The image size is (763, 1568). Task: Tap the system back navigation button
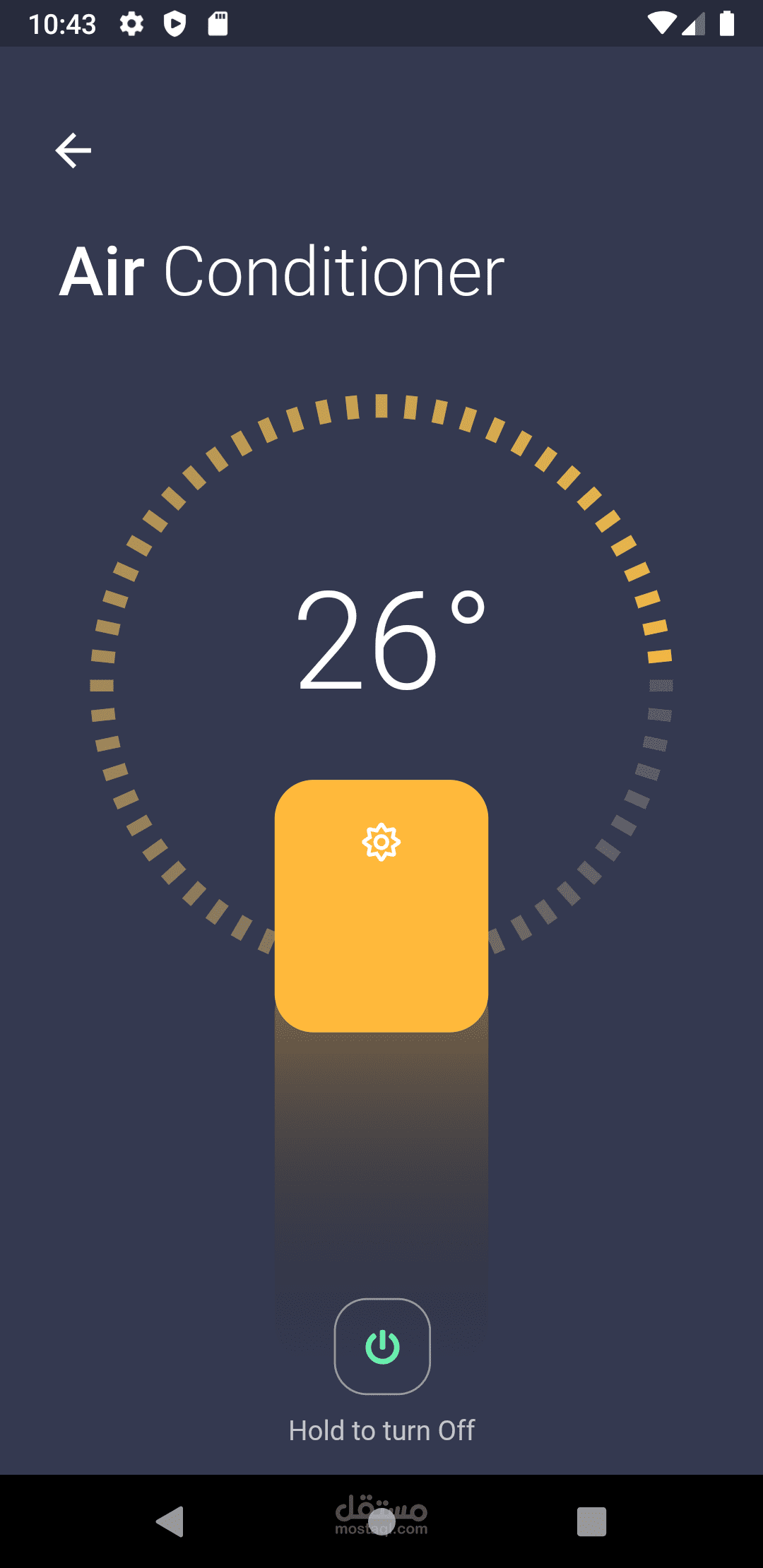click(x=170, y=1521)
